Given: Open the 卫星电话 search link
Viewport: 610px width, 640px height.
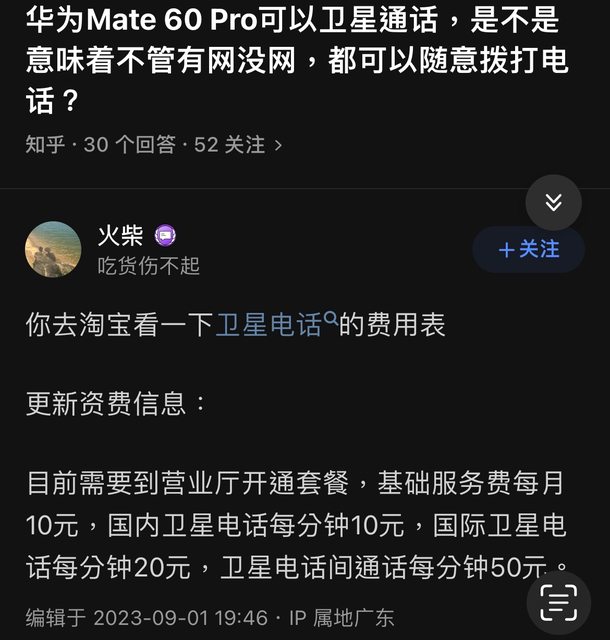Looking at the screenshot, I should 271,325.
